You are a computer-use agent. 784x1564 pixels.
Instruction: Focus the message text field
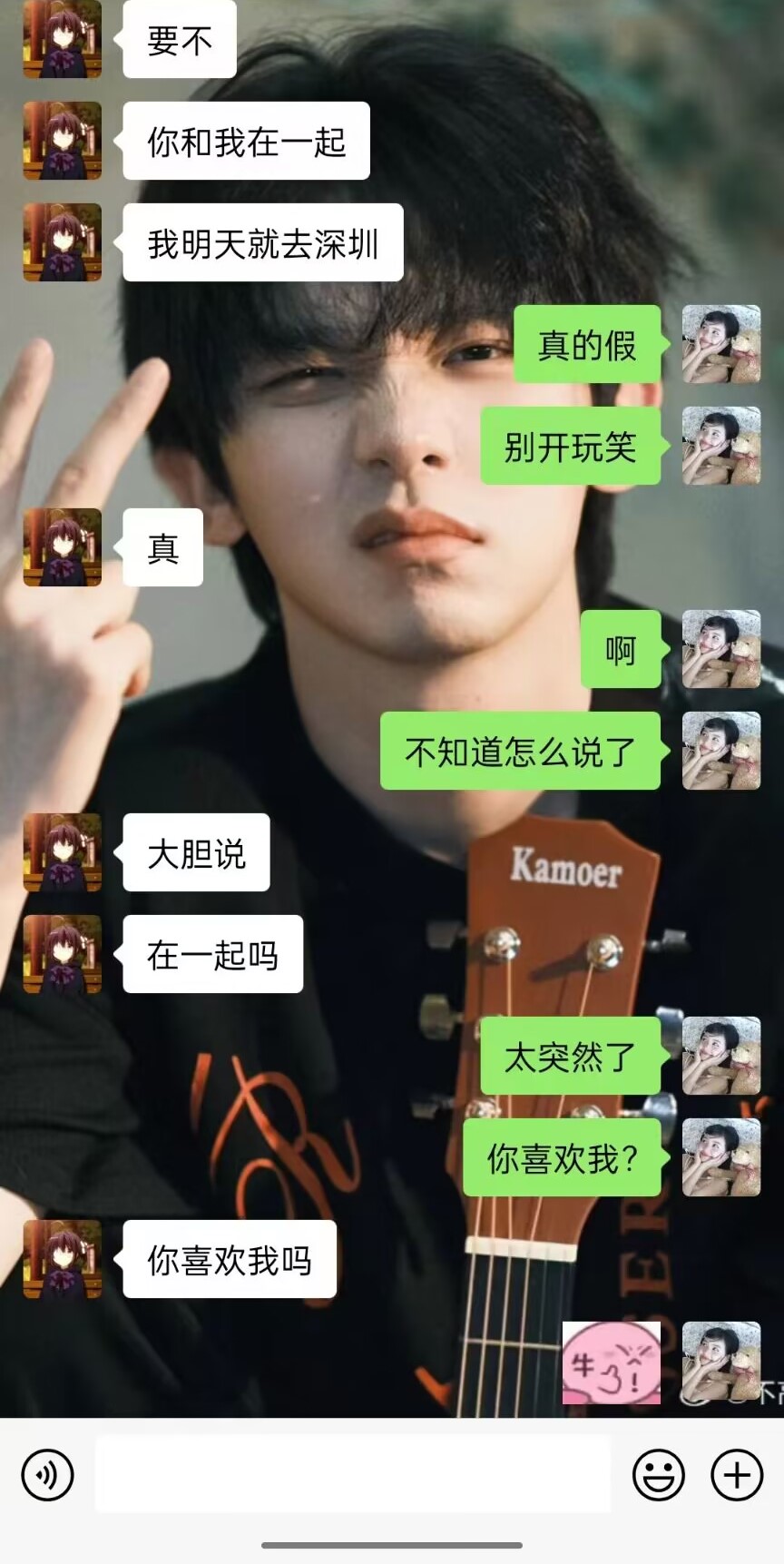(x=352, y=1475)
